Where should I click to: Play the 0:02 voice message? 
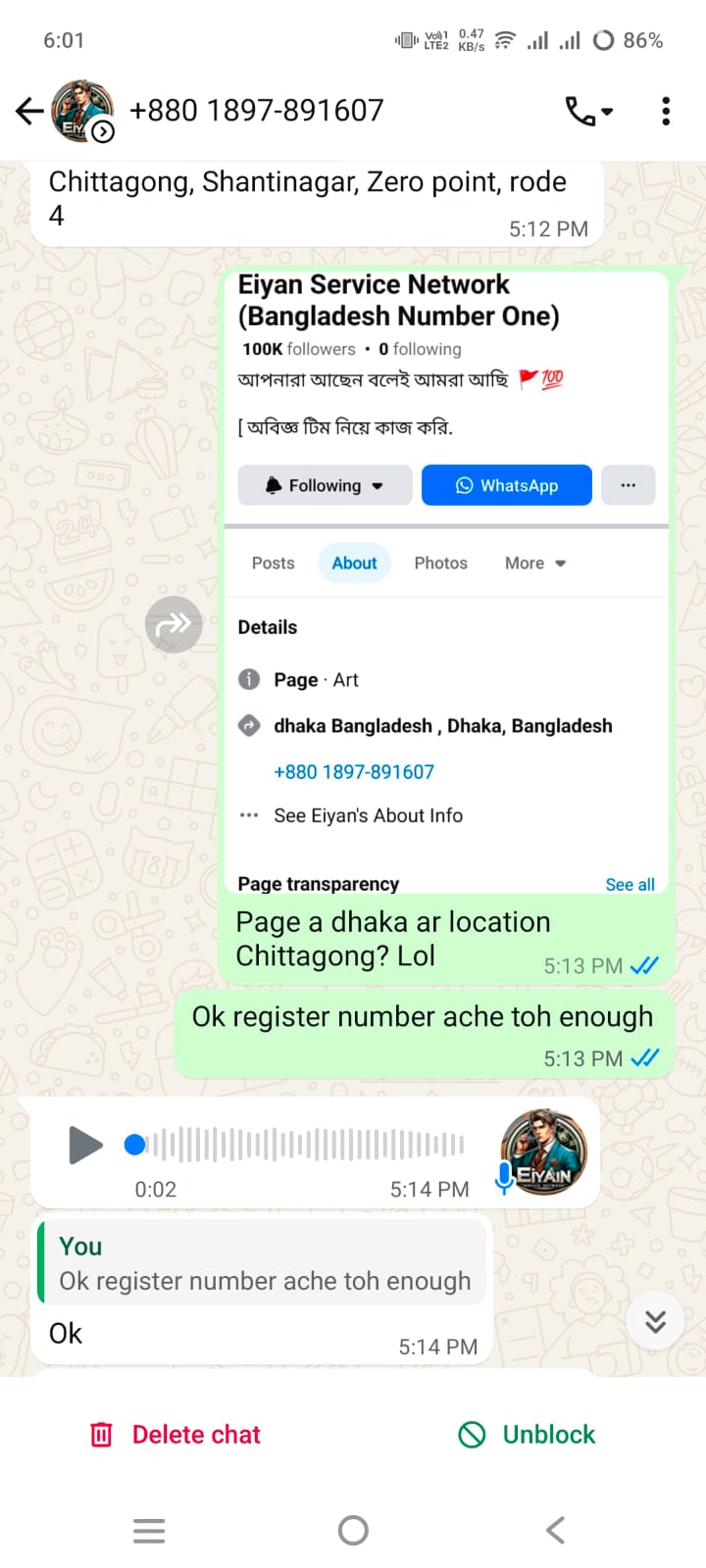(85, 1145)
